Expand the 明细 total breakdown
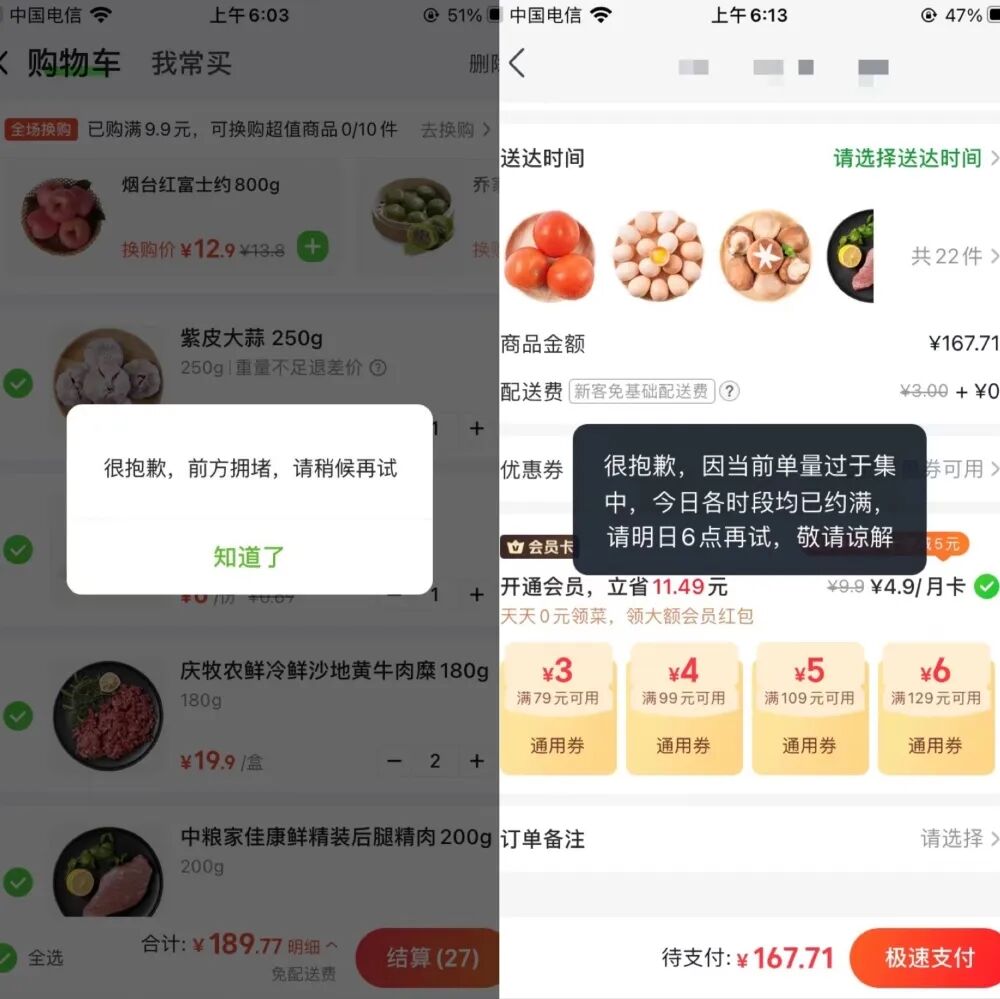Screen dimensions: 1000x999 [312, 946]
